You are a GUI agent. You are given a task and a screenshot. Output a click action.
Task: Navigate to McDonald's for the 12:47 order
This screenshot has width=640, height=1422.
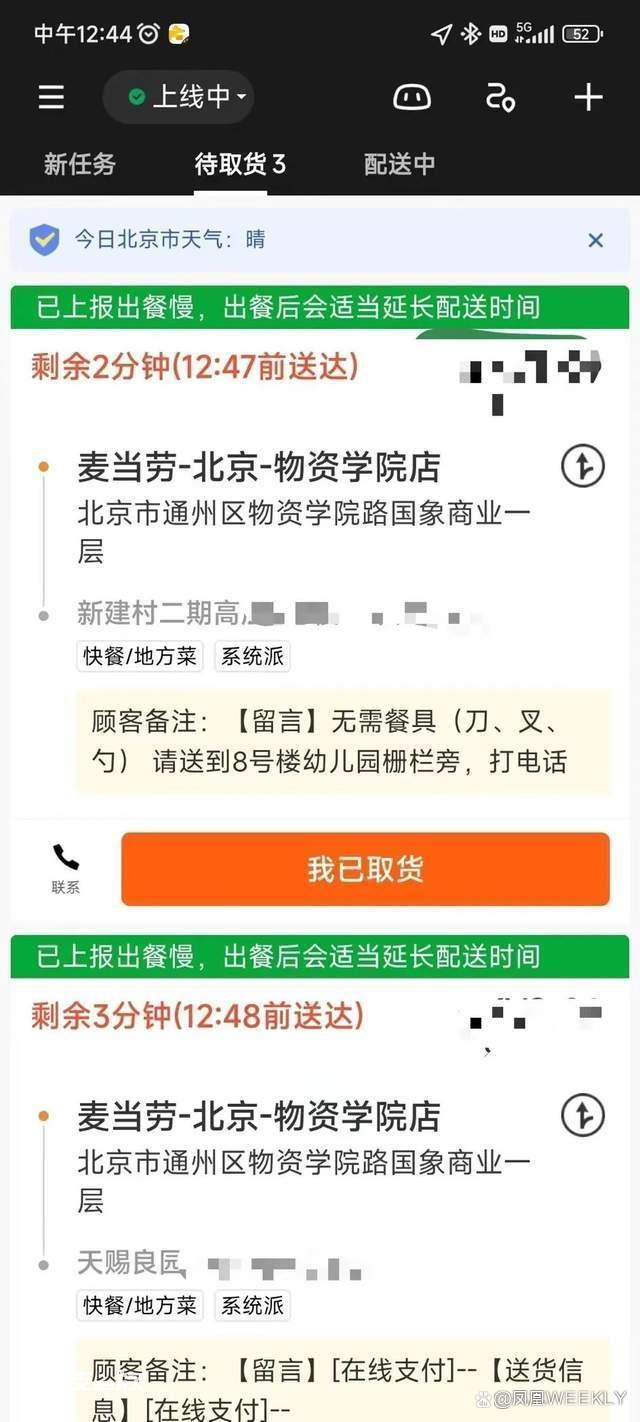click(x=583, y=466)
